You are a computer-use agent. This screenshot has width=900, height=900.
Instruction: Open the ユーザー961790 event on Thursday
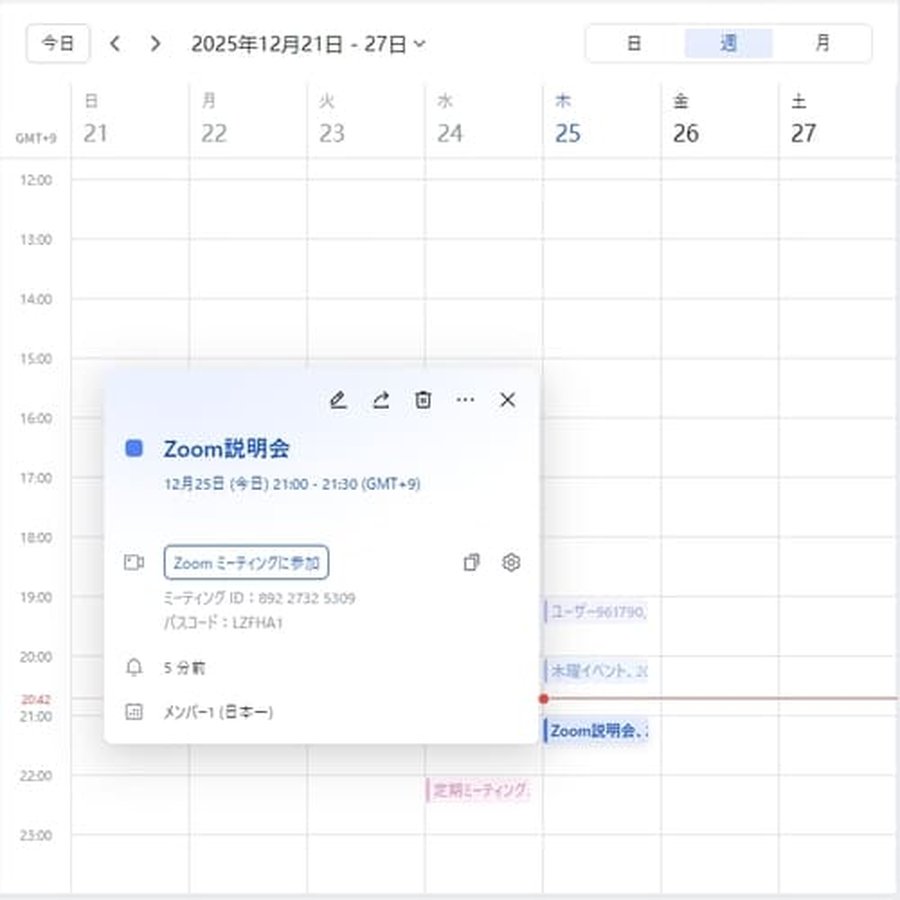click(x=596, y=611)
